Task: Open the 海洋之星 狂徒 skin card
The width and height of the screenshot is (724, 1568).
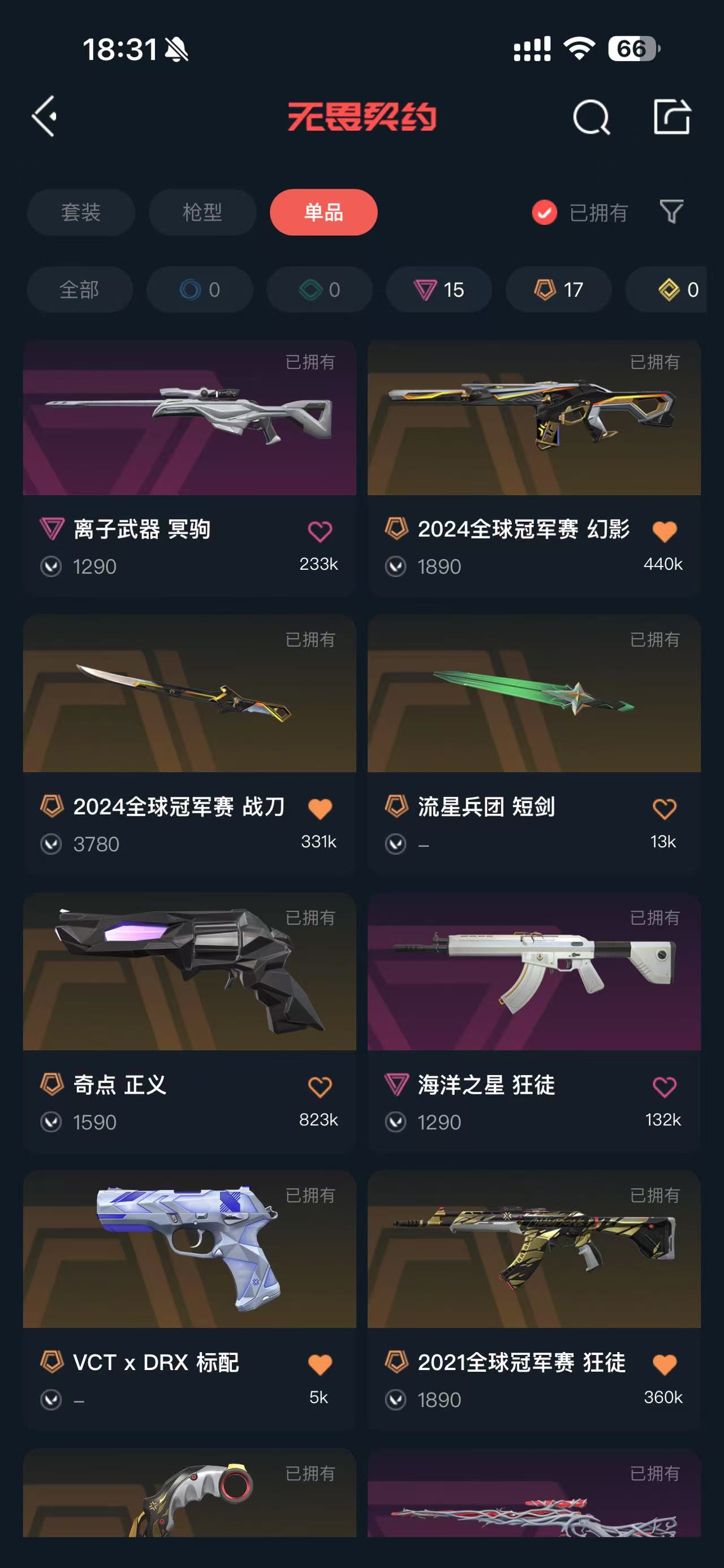Action: [534, 972]
